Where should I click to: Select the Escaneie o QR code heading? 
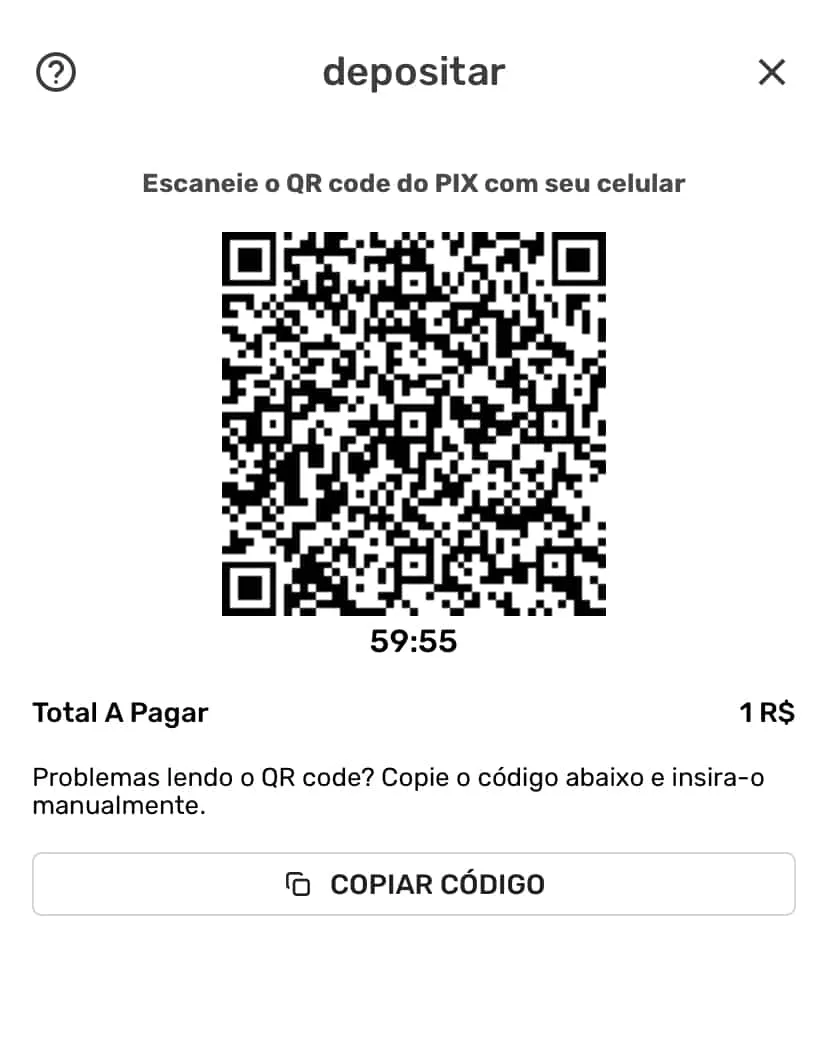pyautogui.click(x=413, y=183)
